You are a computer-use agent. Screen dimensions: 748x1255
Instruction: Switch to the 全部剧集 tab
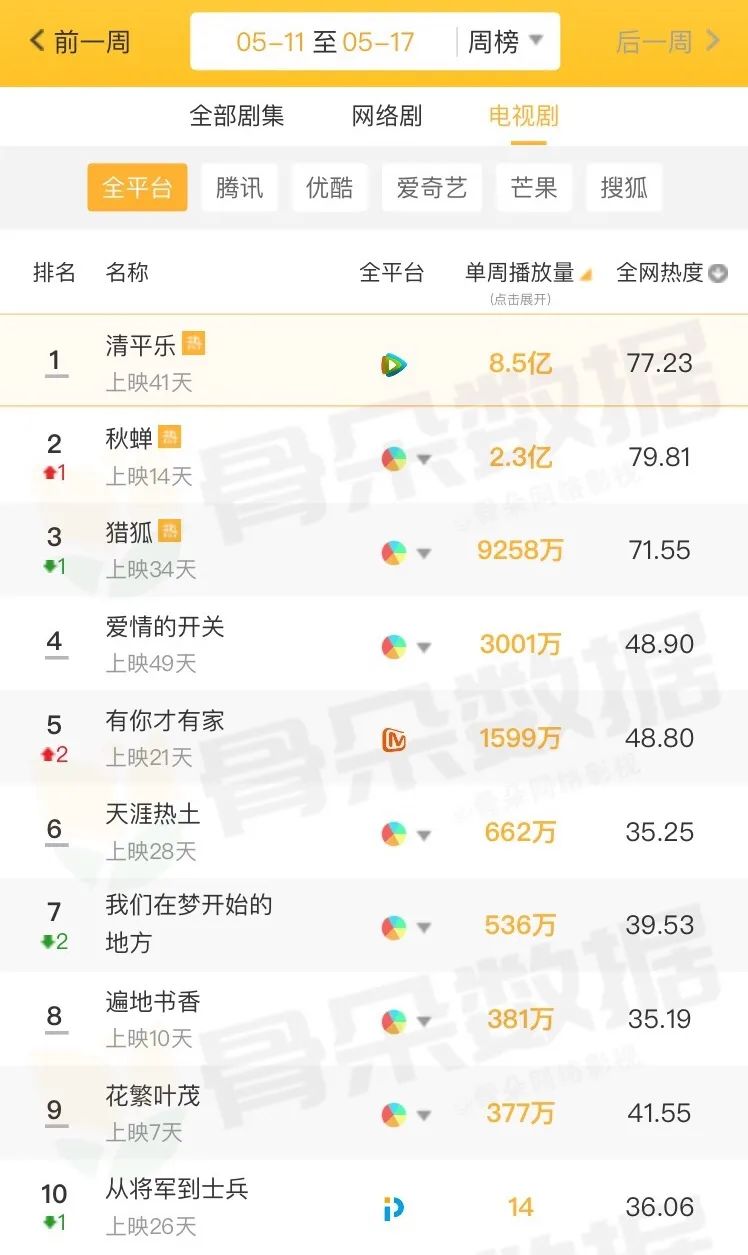235,117
